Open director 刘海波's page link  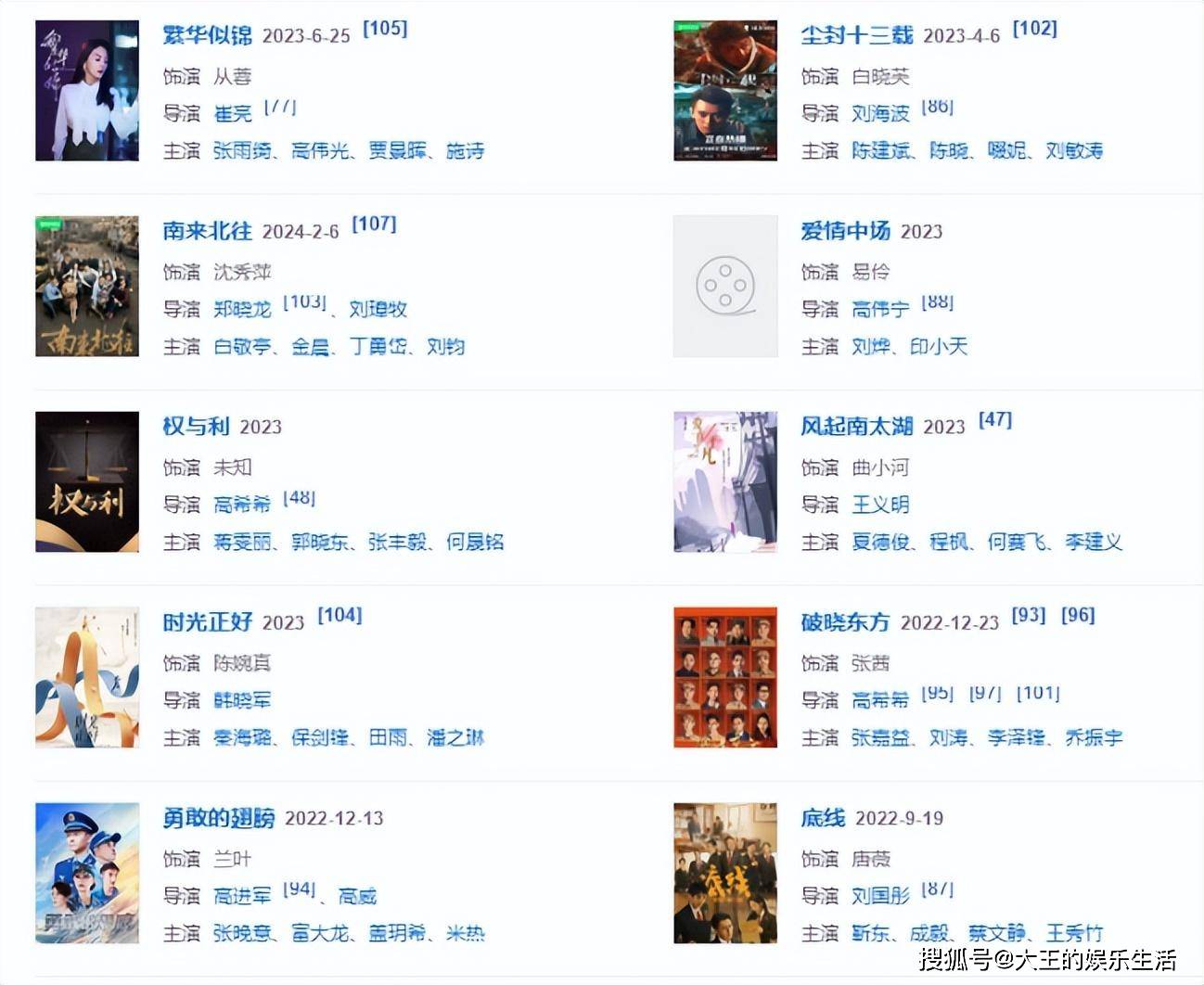point(880,113)
